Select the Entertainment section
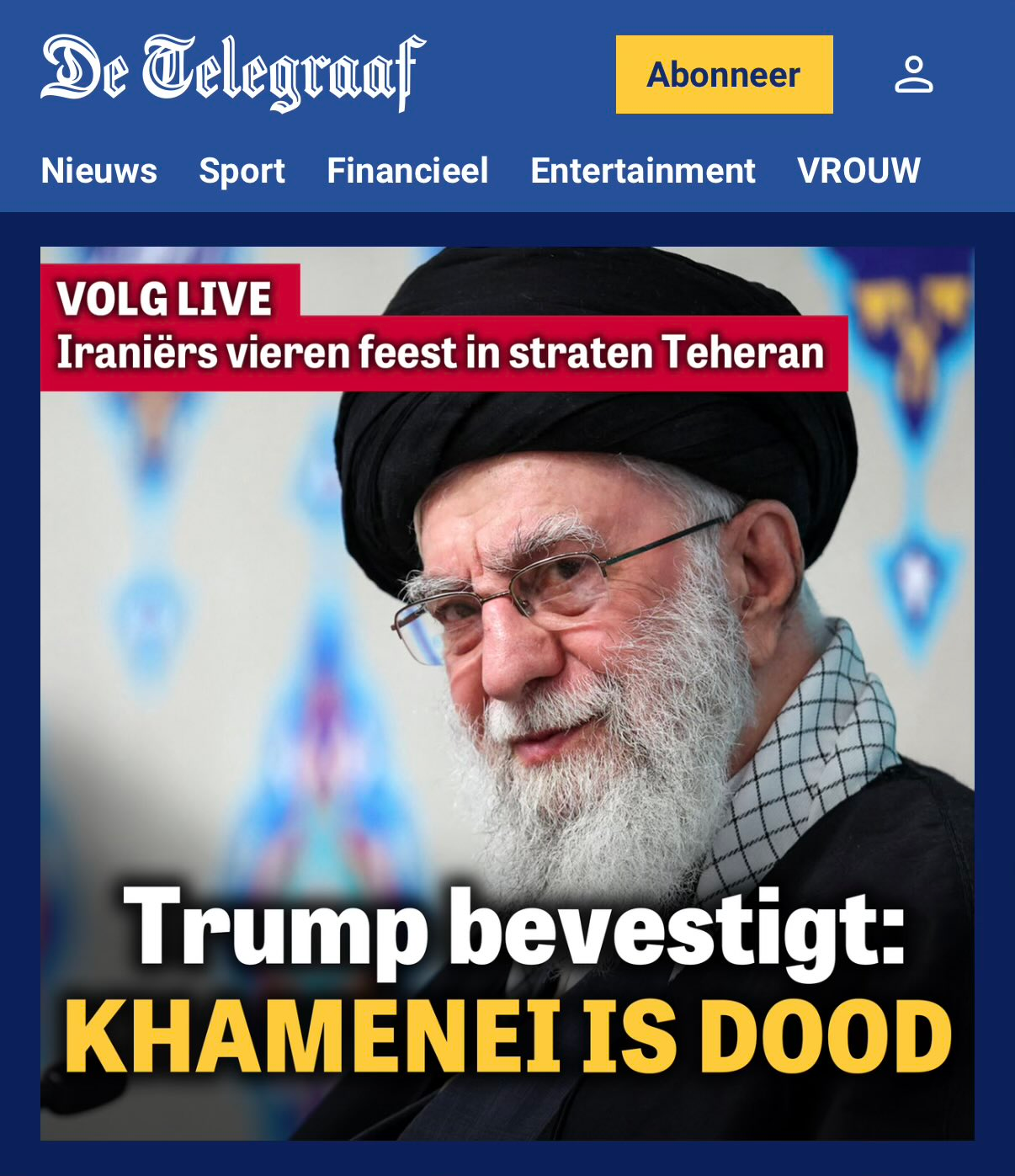 [642, 171]
